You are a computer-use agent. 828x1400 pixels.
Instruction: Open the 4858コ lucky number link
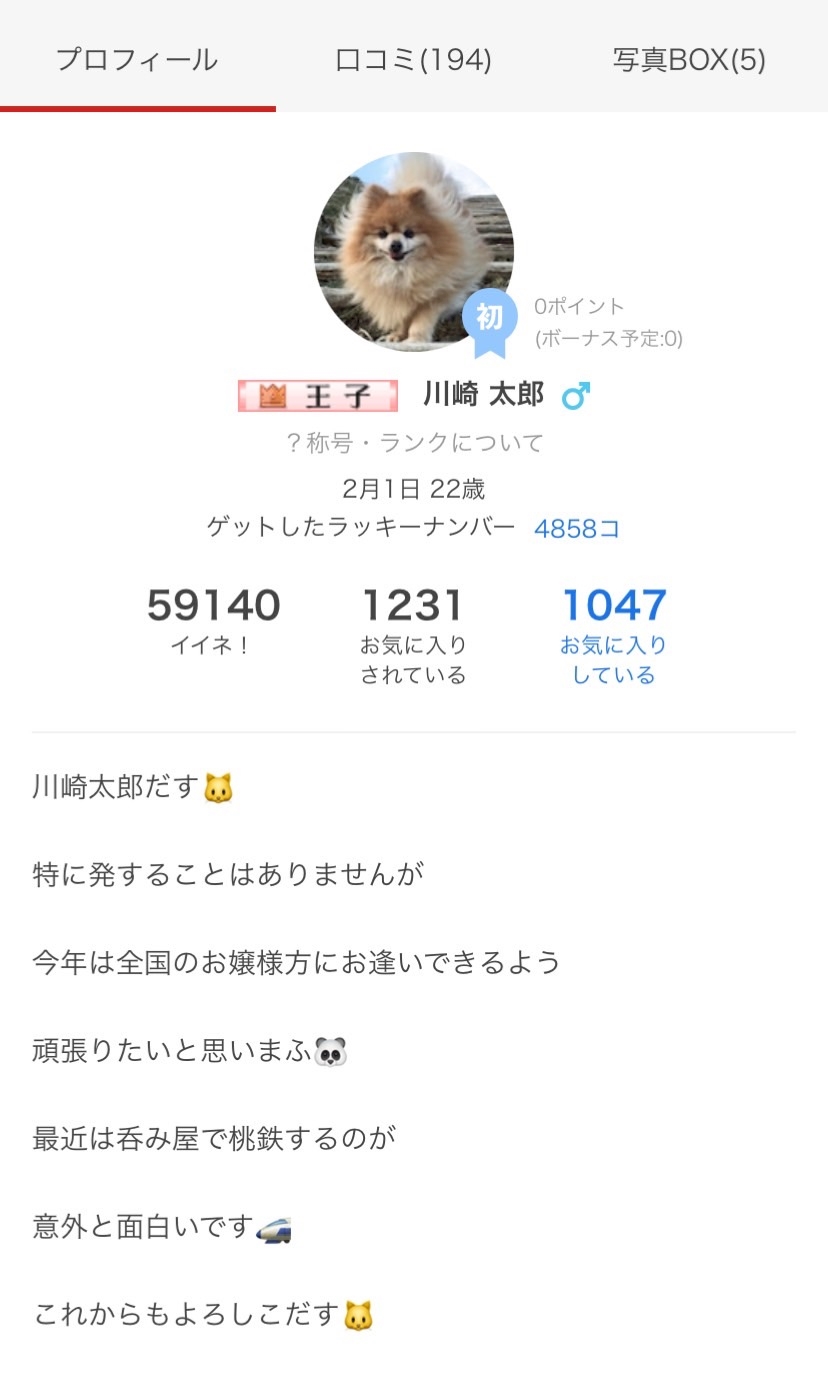[x=577, y=528]
